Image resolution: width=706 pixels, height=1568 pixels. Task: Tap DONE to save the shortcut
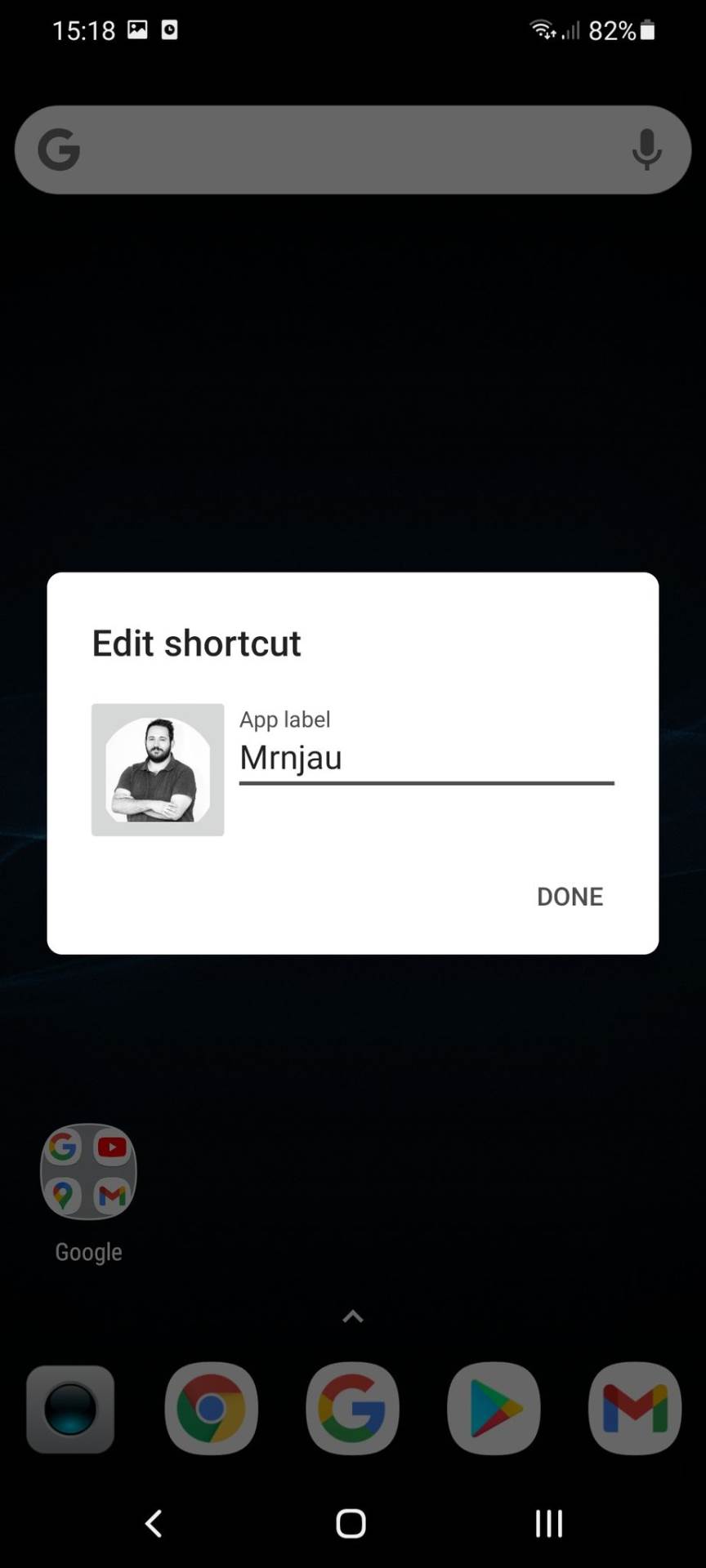(570, 897)
